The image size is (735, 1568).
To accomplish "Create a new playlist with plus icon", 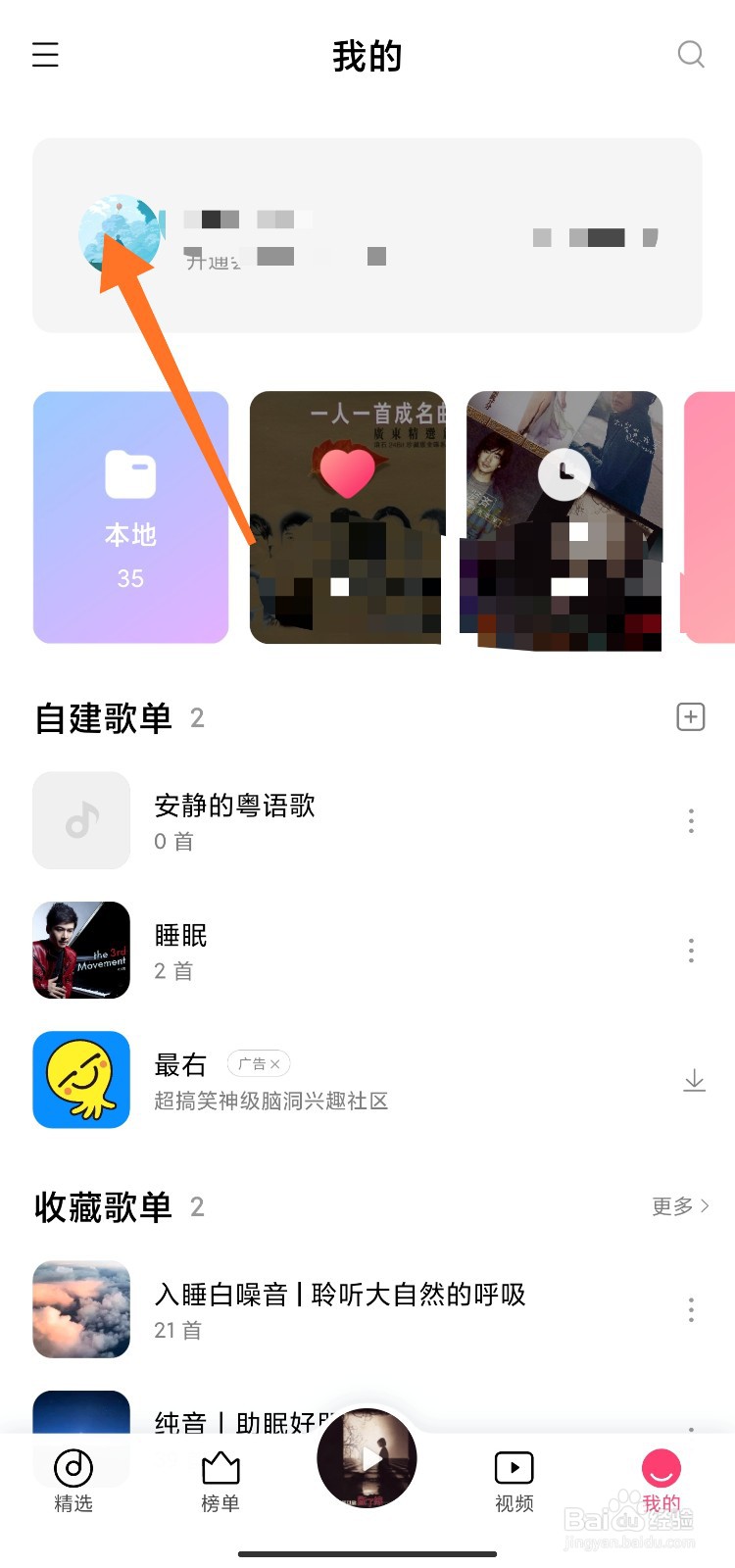I will pyautogui.click(x=691, y=717).
